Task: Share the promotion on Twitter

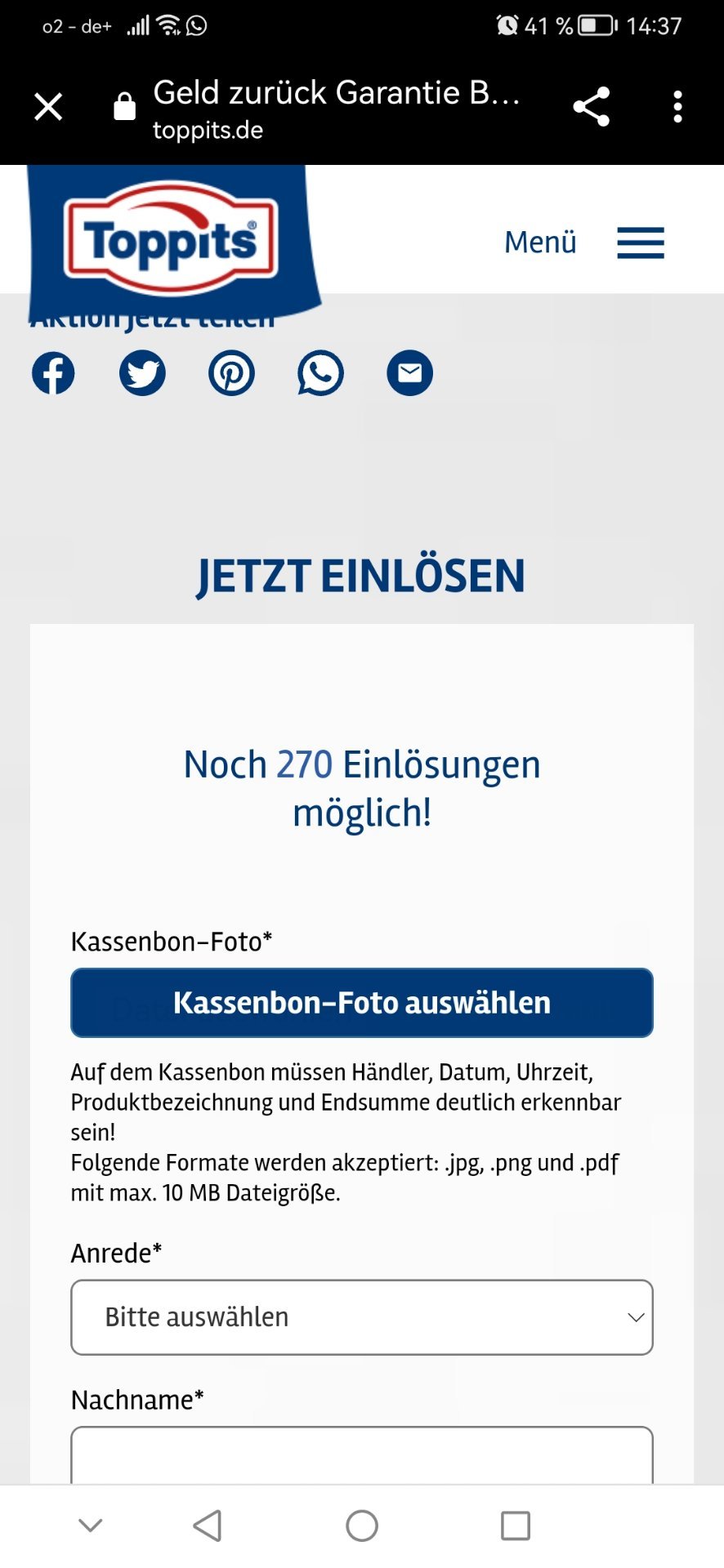Action: 142,373
